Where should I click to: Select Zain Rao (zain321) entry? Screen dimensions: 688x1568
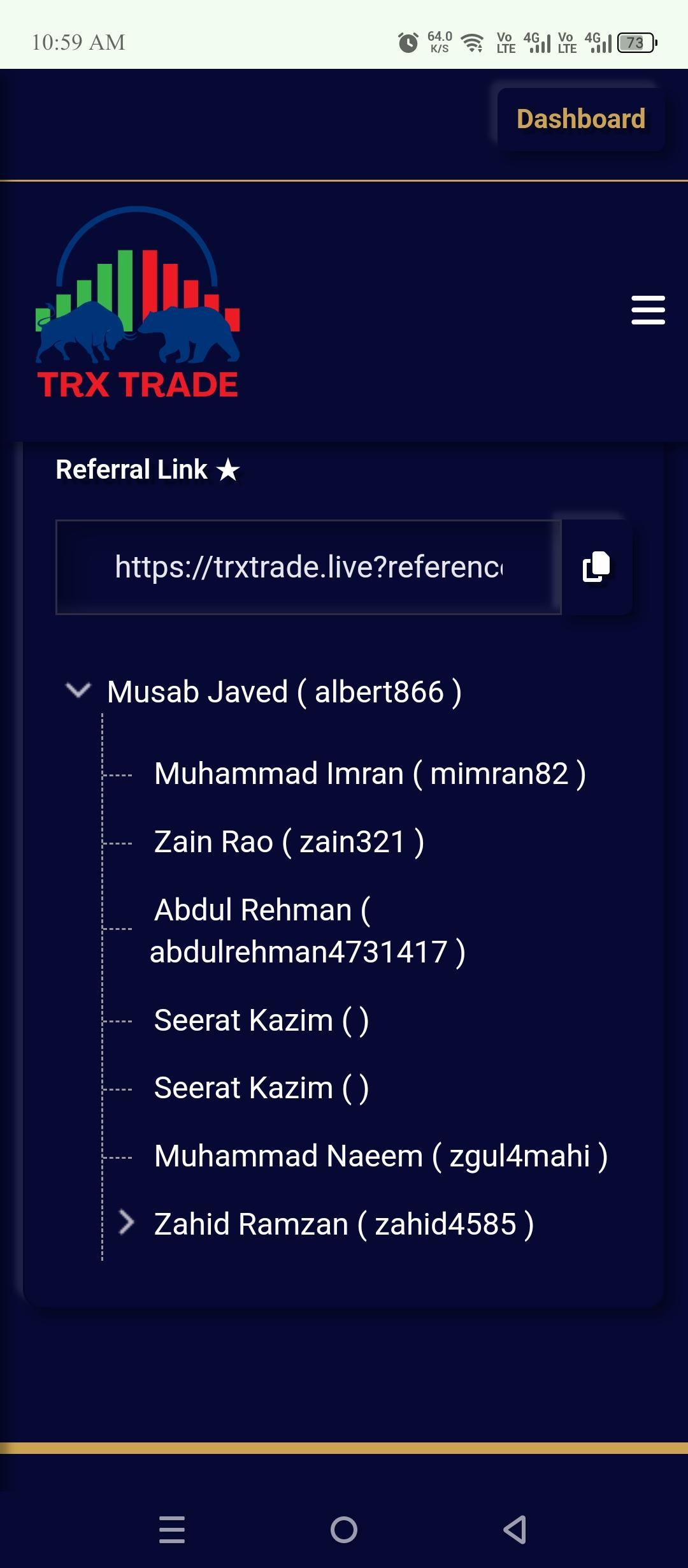click(x=289, y=842)
